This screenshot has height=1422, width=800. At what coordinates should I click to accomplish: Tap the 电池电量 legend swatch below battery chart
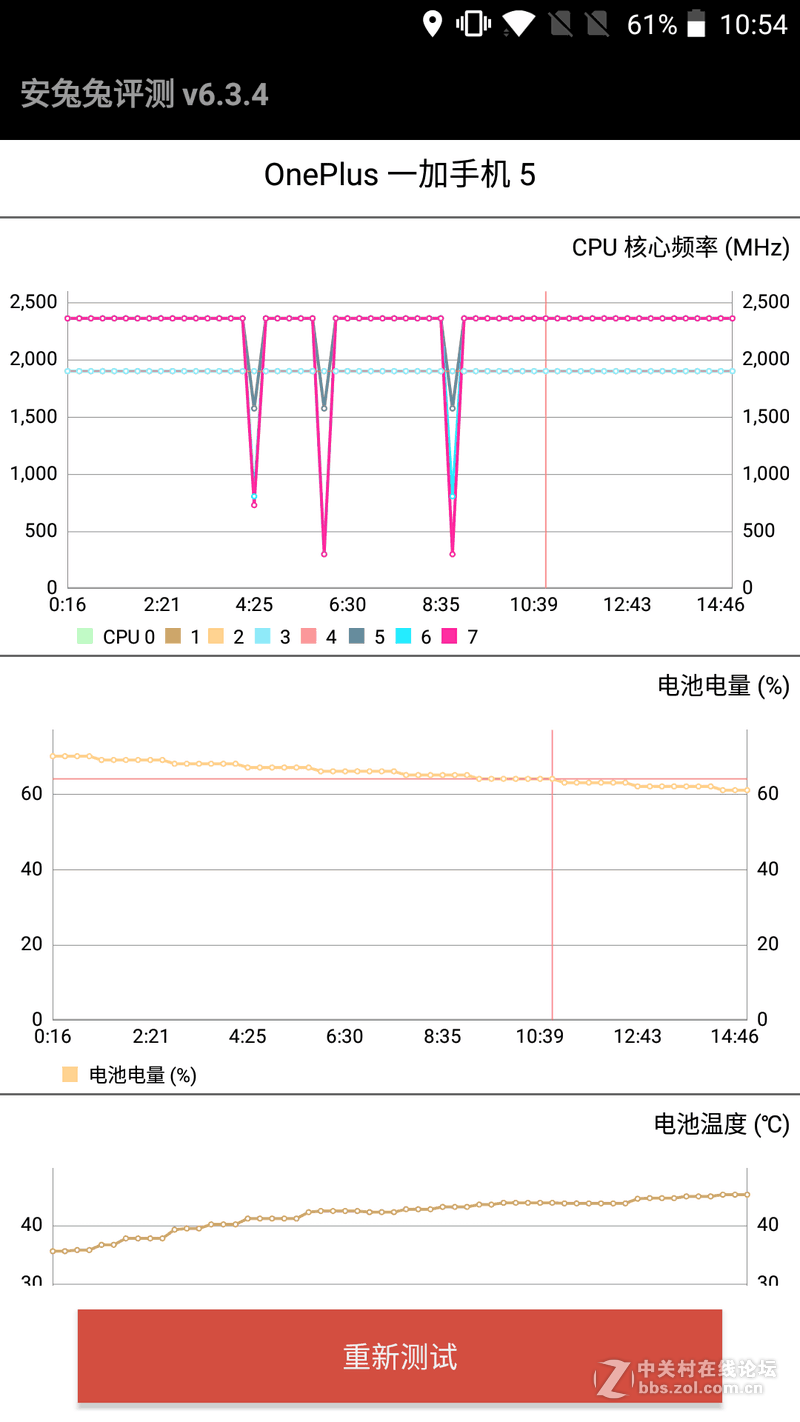pos(69,1075)
